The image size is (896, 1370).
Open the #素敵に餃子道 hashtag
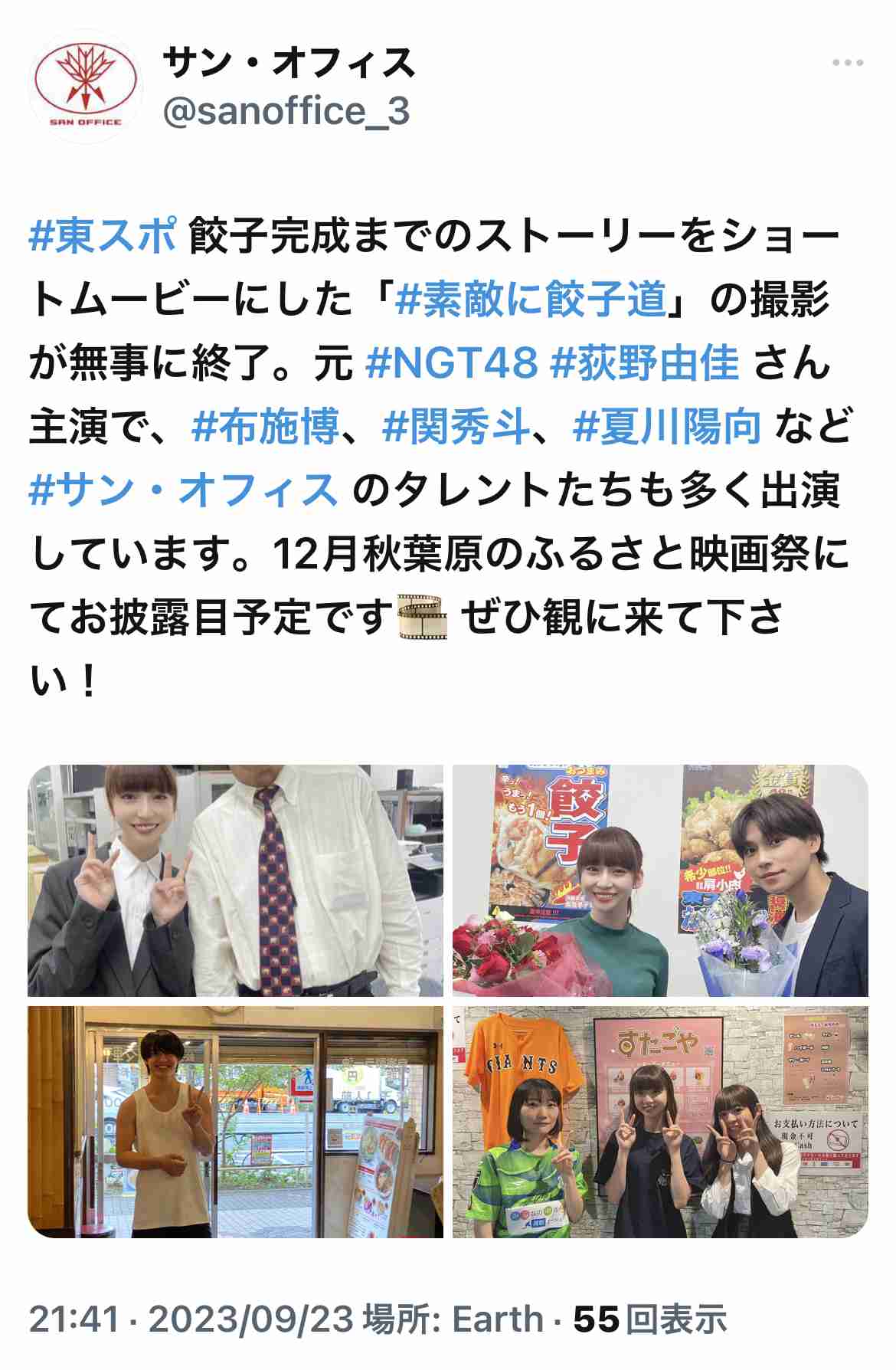pos(531,299)
